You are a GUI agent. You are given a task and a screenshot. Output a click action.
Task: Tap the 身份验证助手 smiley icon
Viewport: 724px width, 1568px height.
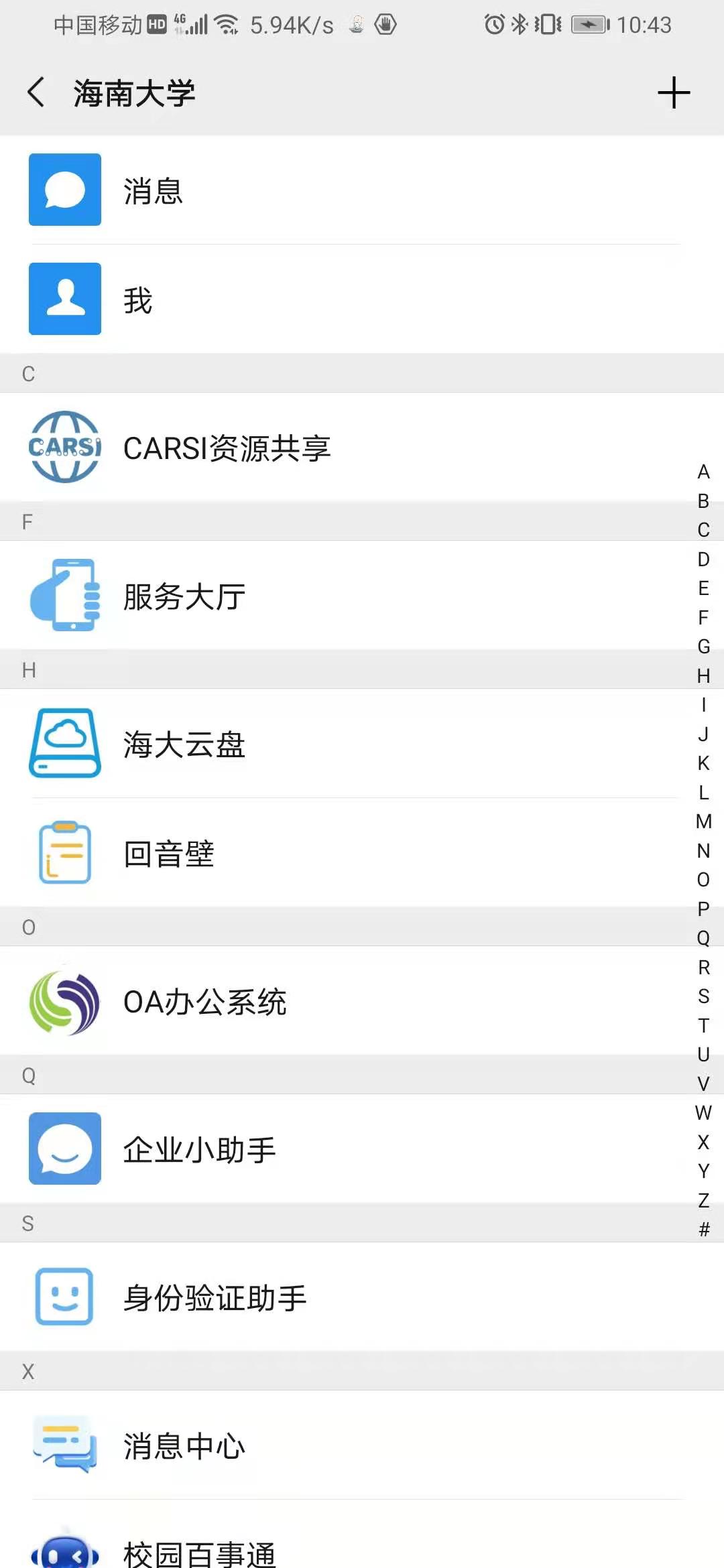[x=64, y=1296]
